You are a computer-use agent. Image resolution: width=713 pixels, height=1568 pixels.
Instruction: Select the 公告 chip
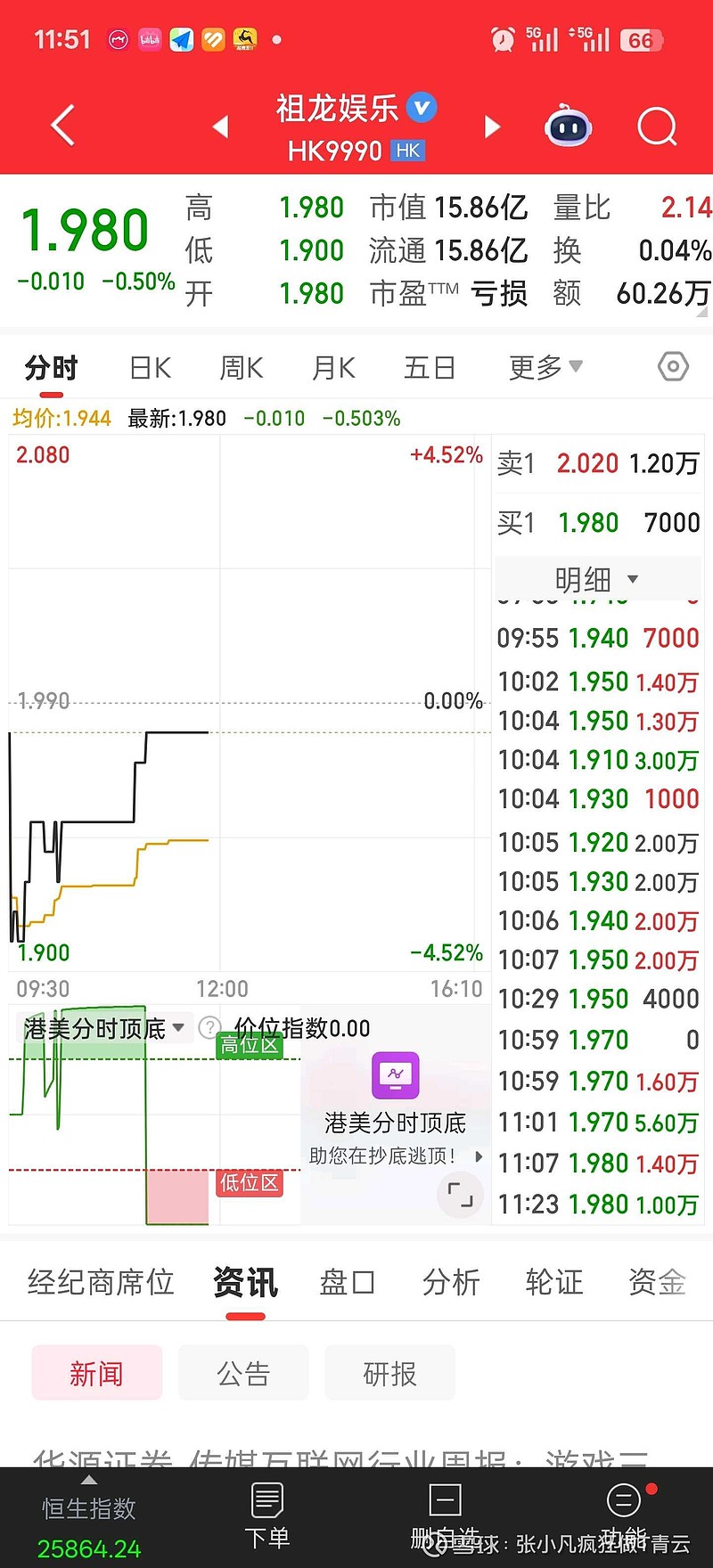point(243,1373)
